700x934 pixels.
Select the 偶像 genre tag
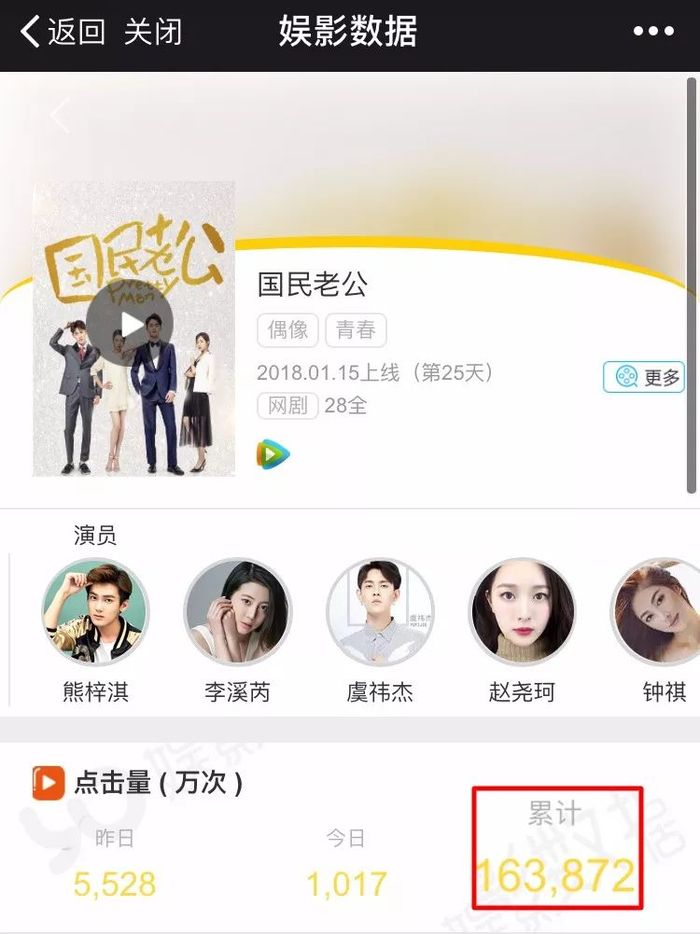(x=288, y=330)
